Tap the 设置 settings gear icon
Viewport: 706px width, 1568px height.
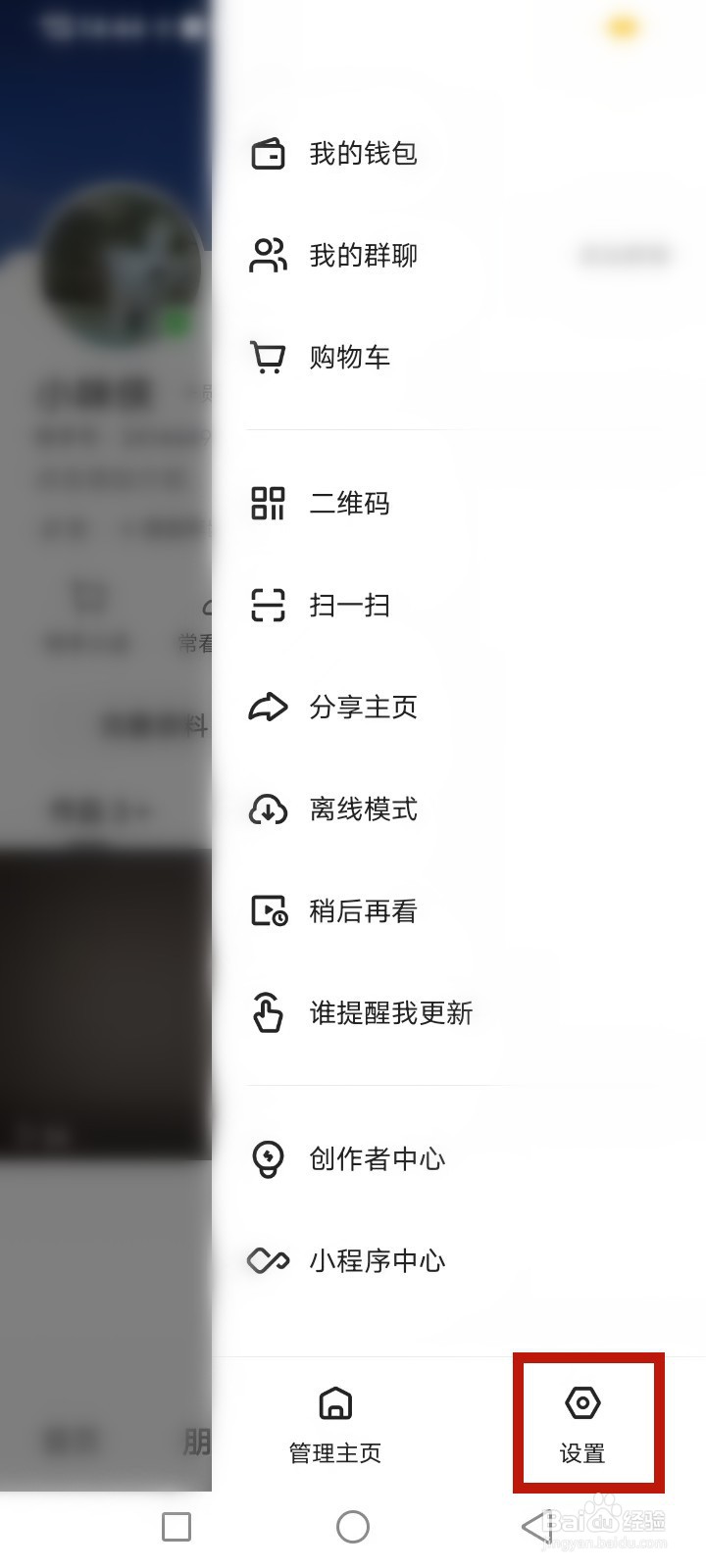(583, 1403)
